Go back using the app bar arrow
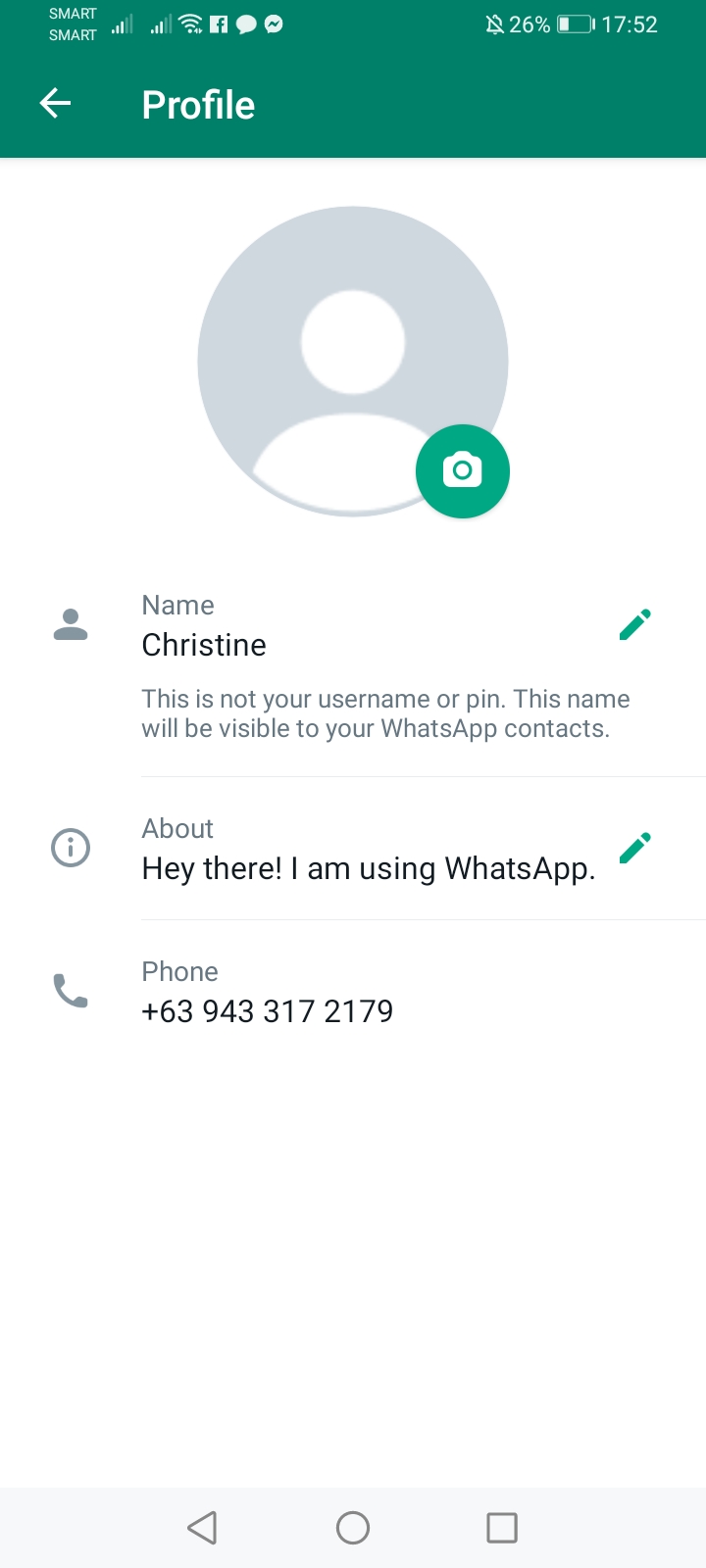 [55, 103]
